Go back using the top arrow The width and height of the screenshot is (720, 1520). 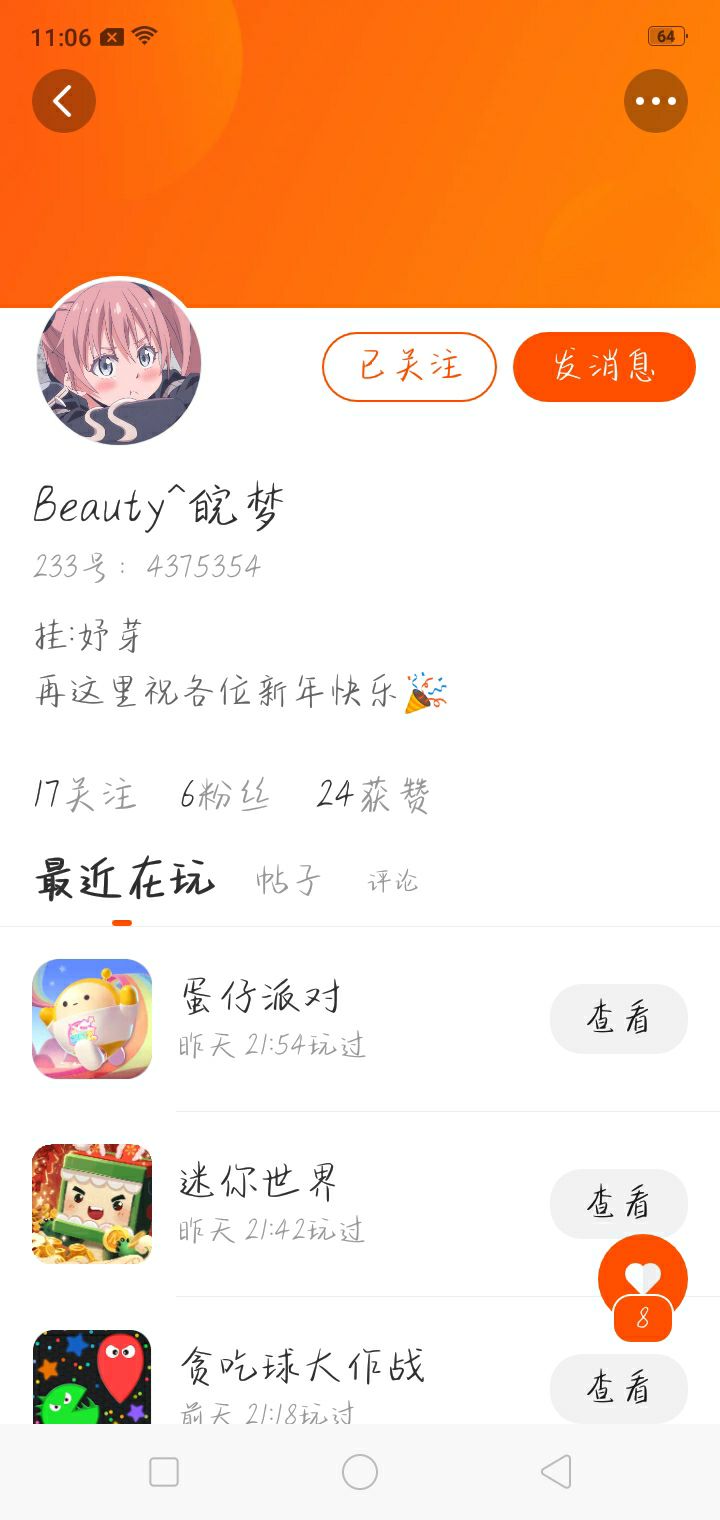[x=63, y=101]
